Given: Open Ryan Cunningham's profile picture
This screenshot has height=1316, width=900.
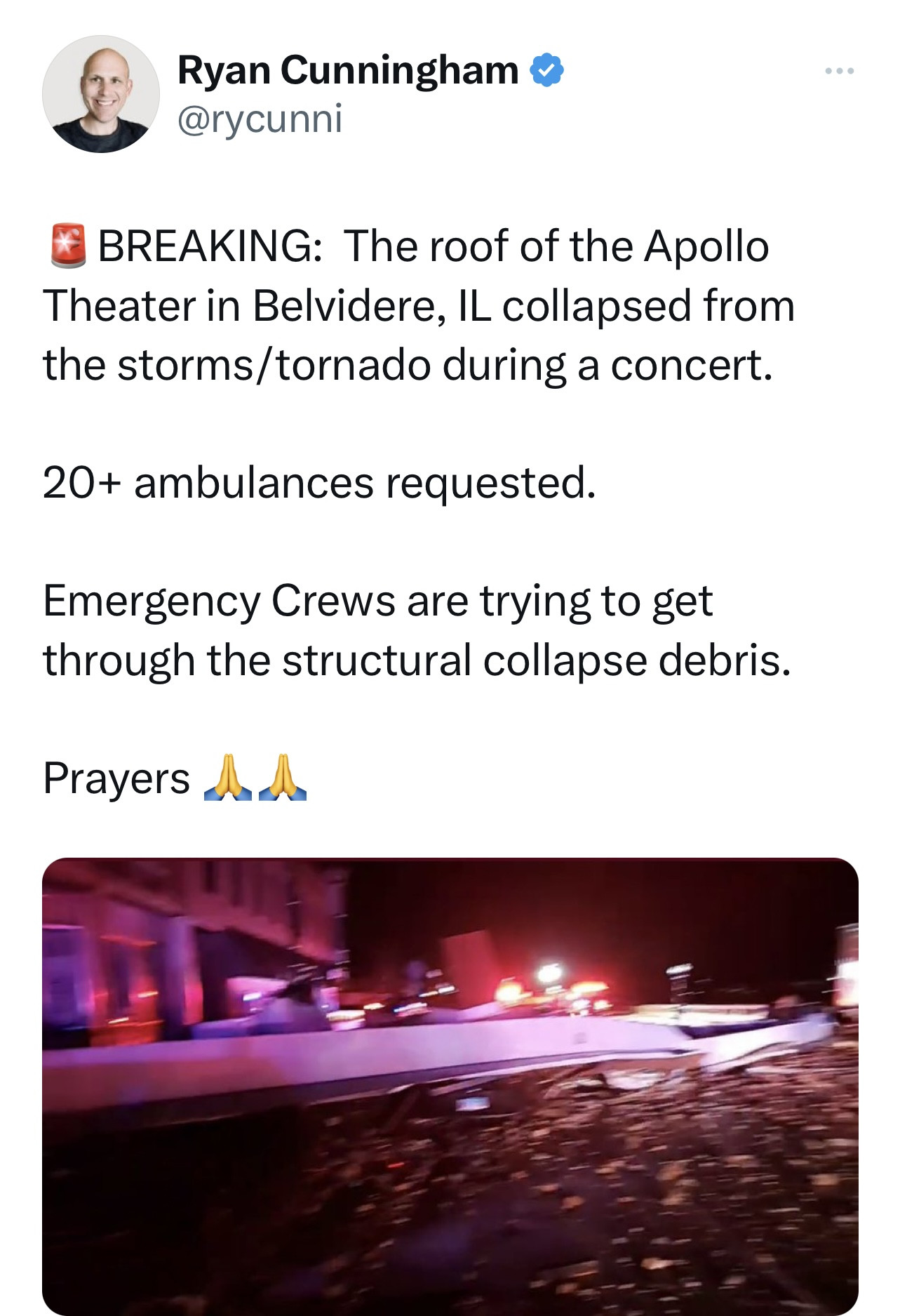Looking at the screenshot, I should [x=100, y=94].
